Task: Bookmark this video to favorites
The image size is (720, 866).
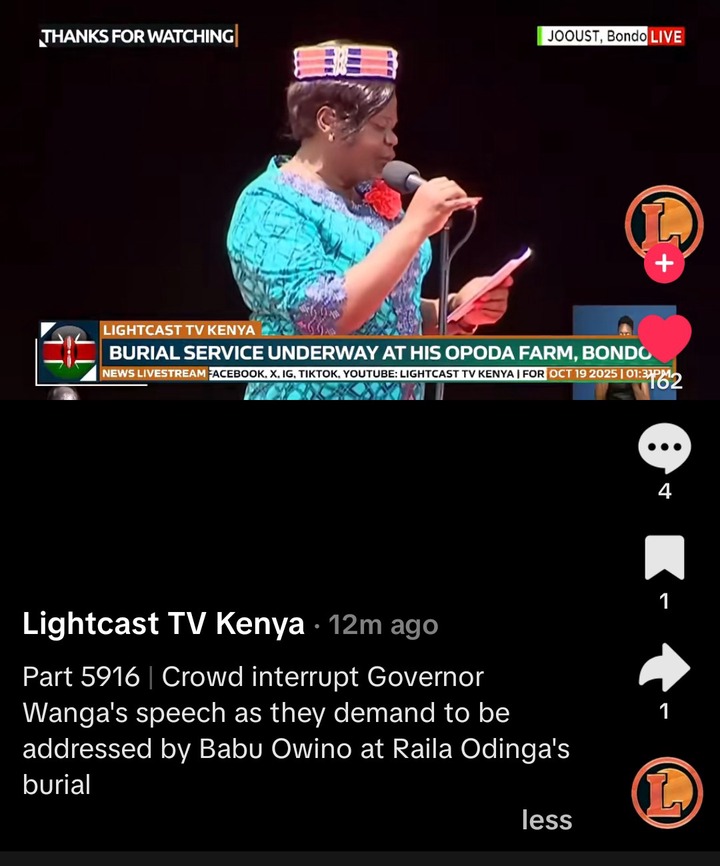Action: [x=664, y=558]
